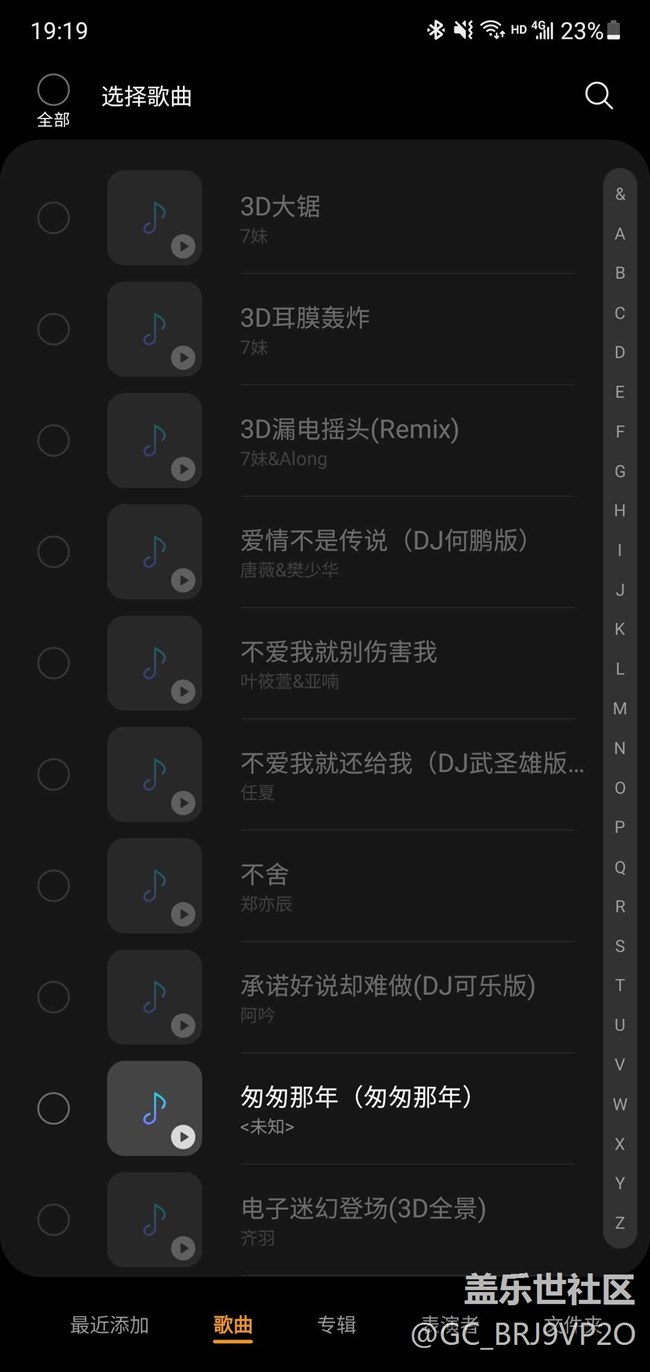Screen dimensions: 650x1372
Task: Switch to the 专辑 tab
Action: [x=336, y=1325]
